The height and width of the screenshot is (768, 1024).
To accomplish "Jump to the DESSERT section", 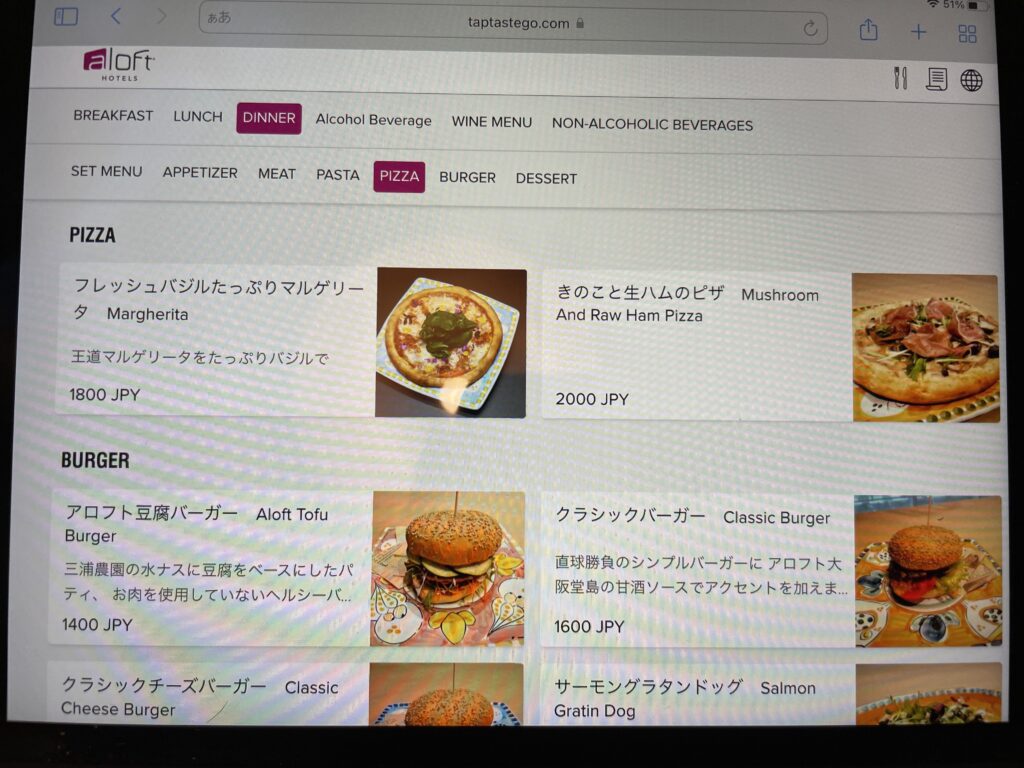I will pos(546,179).
